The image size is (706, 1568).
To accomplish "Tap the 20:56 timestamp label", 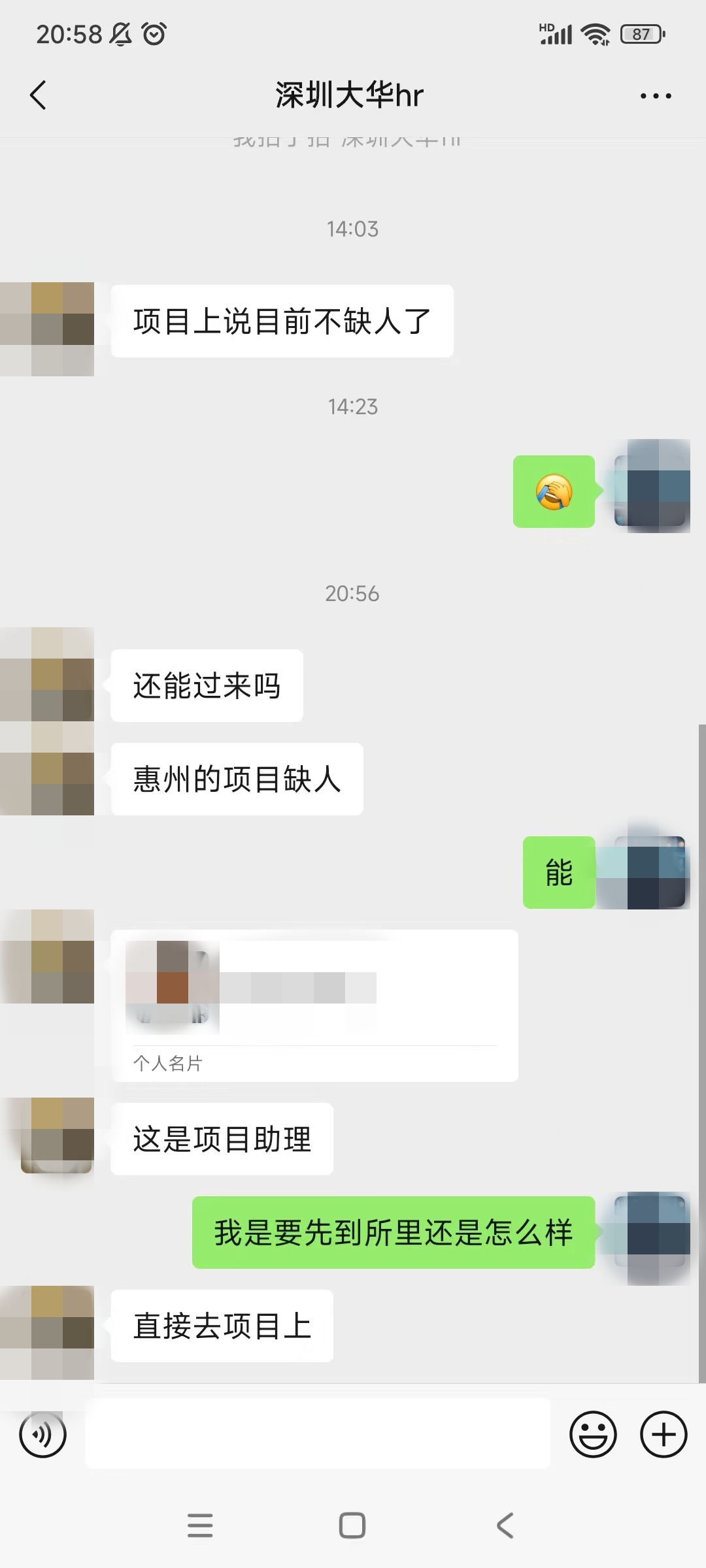I will pyautogui.click(x=352, y=593).
